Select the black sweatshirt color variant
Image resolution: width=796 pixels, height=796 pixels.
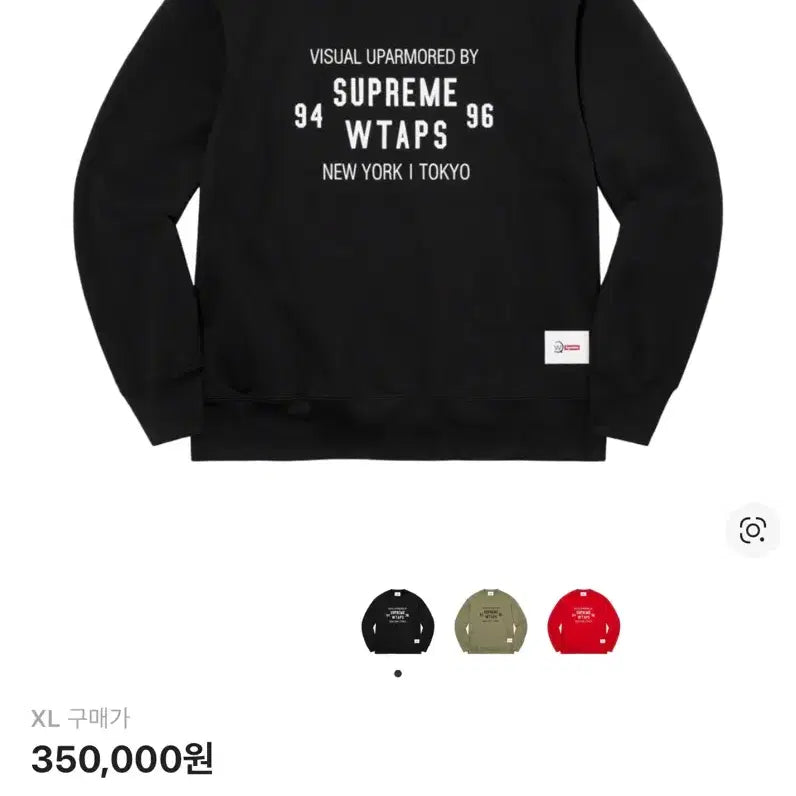point(398,619)
